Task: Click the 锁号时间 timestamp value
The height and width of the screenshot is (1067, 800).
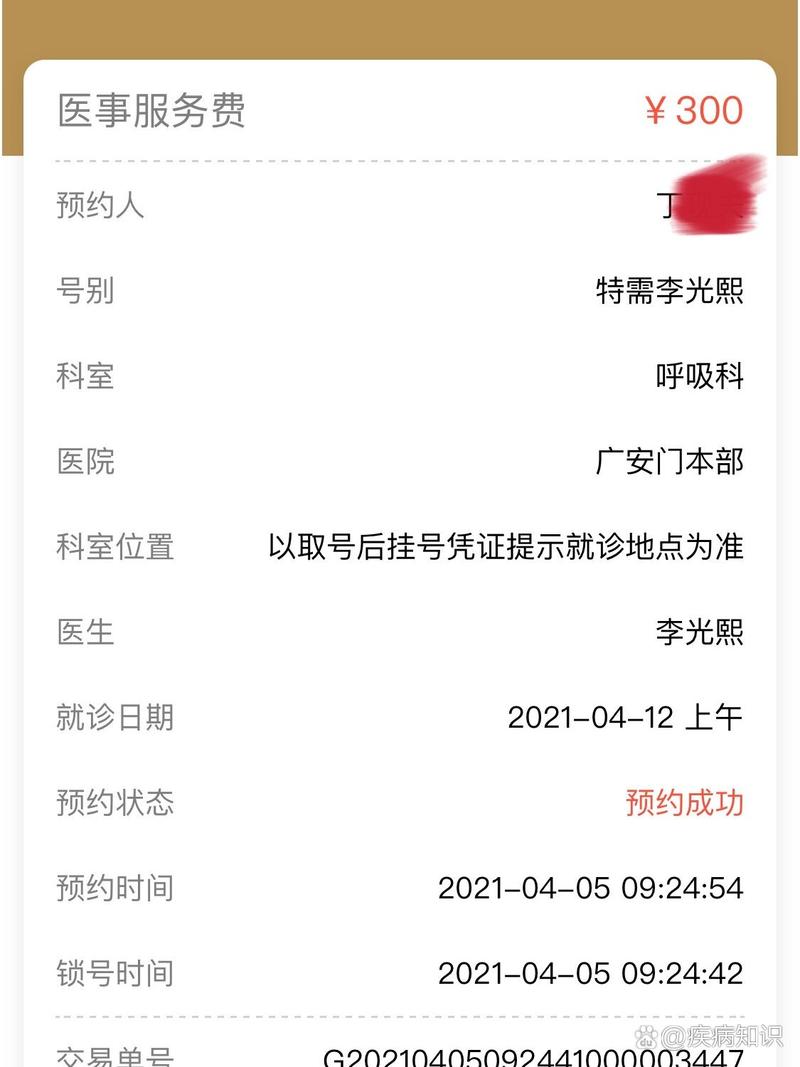Action: 590,971
